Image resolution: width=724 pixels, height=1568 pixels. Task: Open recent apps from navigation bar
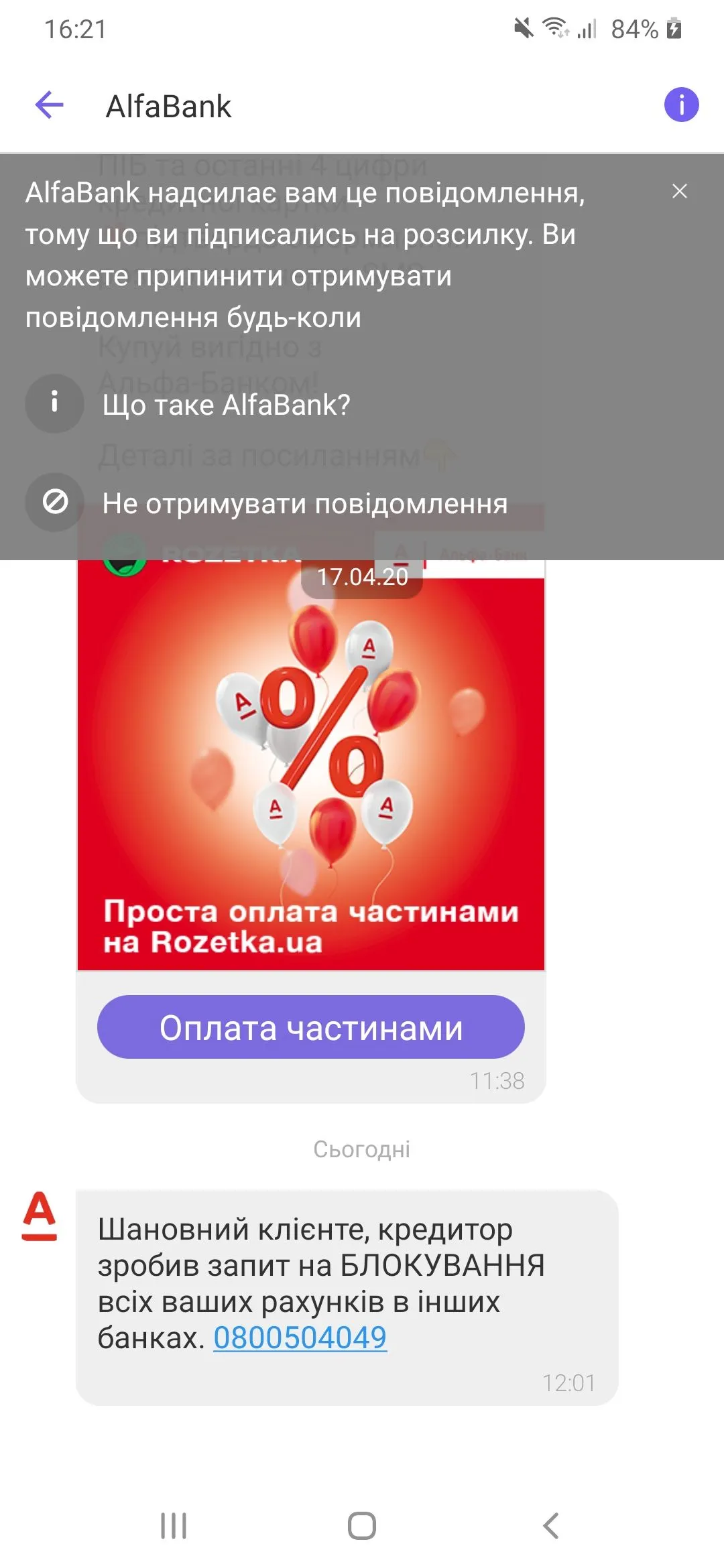(174, 1525)
